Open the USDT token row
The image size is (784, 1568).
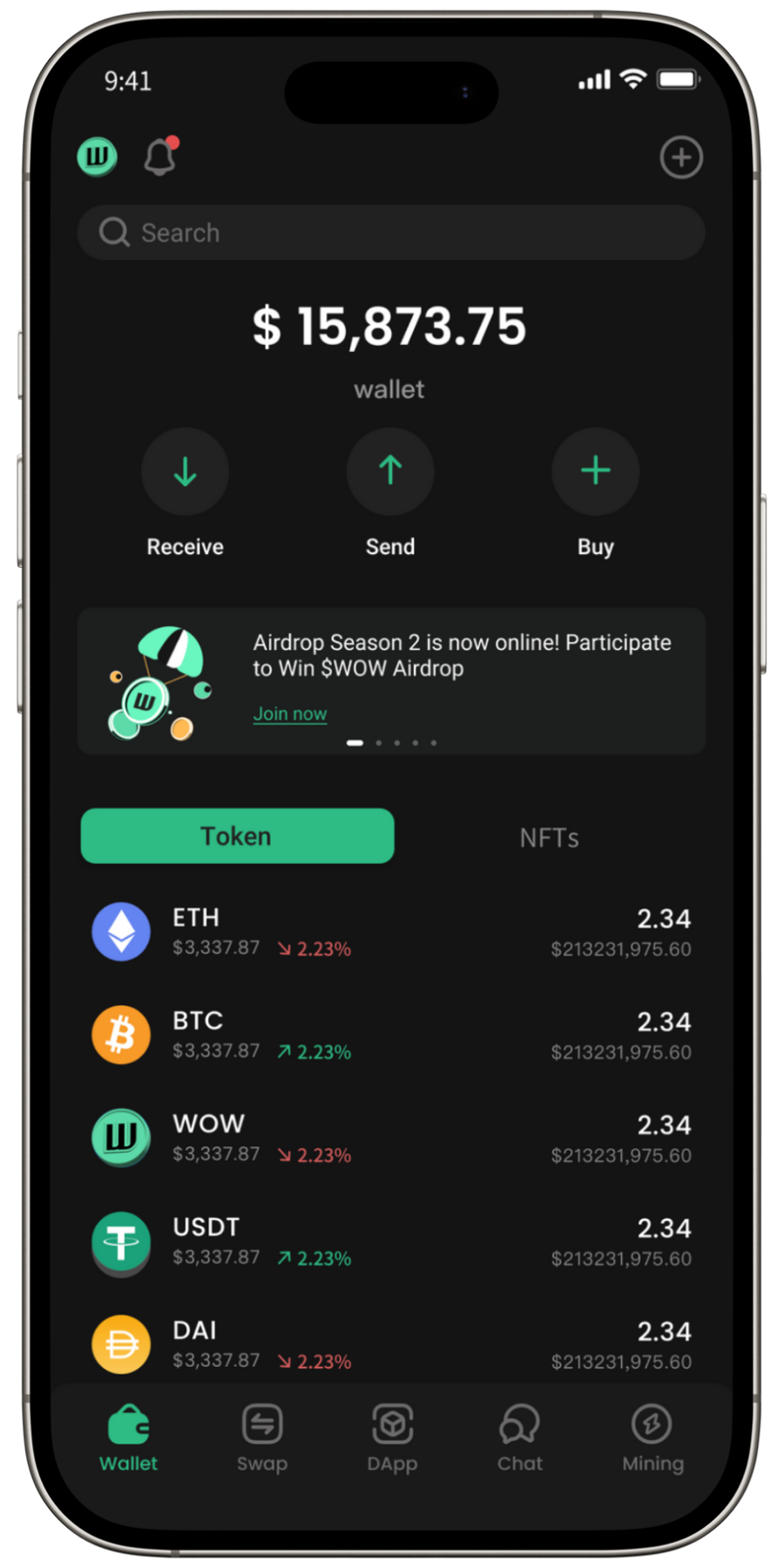click(x=391, y=1241)
